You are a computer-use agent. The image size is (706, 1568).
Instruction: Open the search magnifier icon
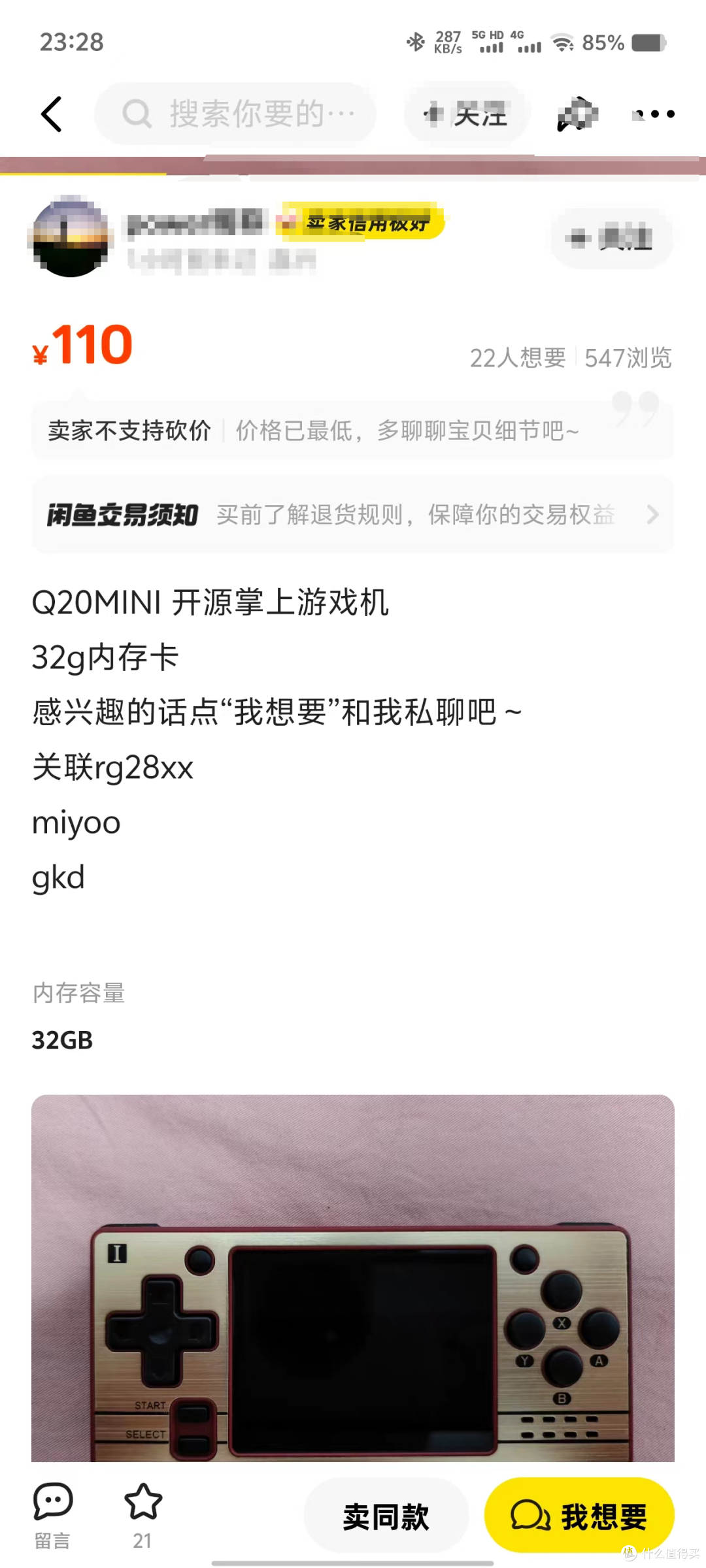pos(137,113)
